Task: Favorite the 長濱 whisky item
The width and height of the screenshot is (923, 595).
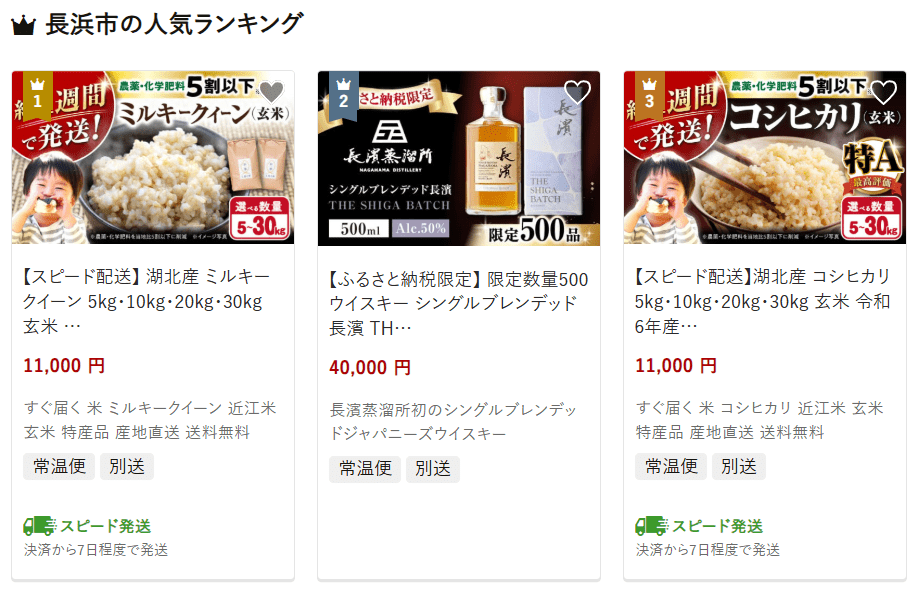Action: coord(577,93)
